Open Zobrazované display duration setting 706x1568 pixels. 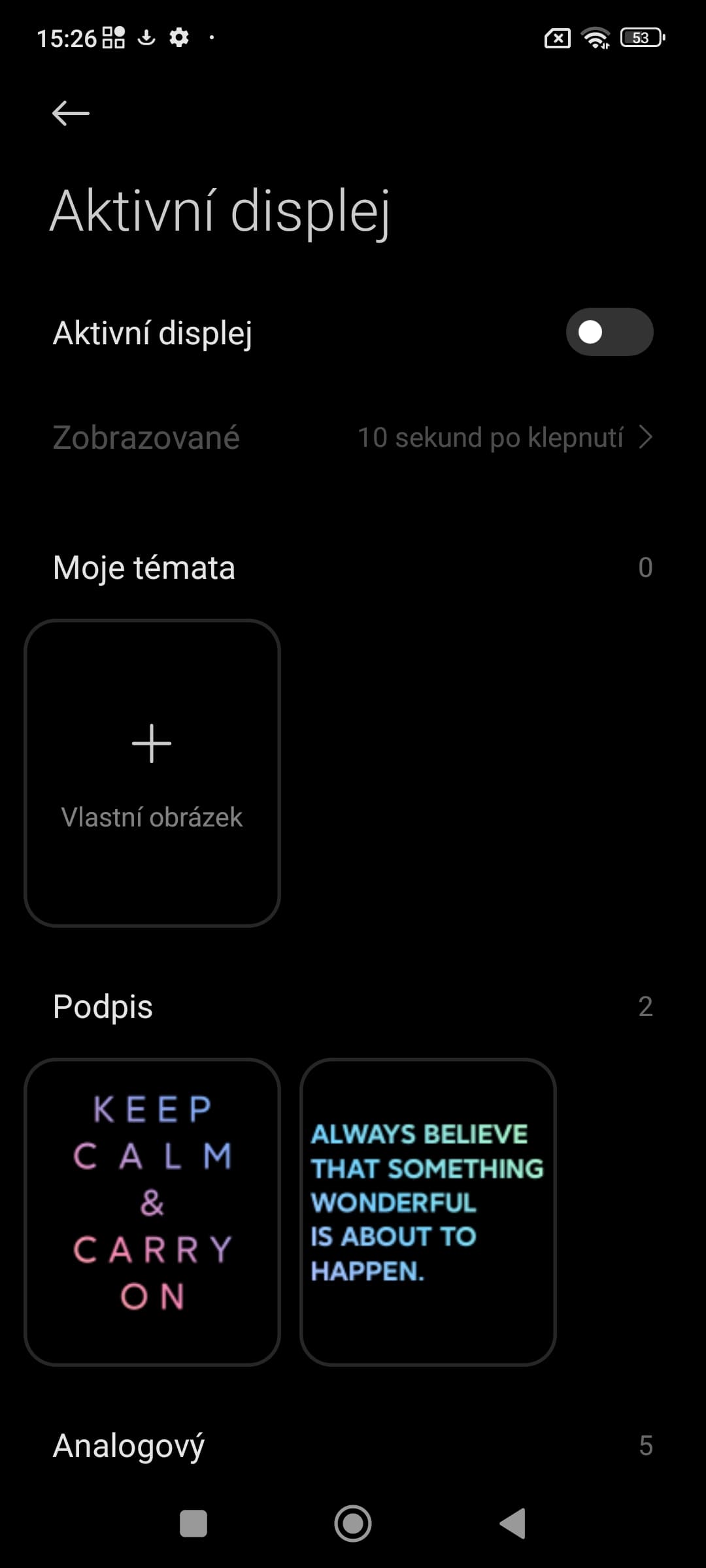(353, 438)
